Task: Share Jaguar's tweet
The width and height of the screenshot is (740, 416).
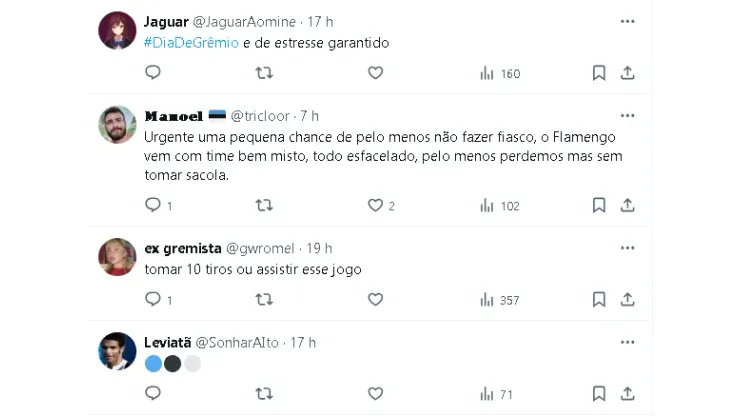Action: click(627, 73)
